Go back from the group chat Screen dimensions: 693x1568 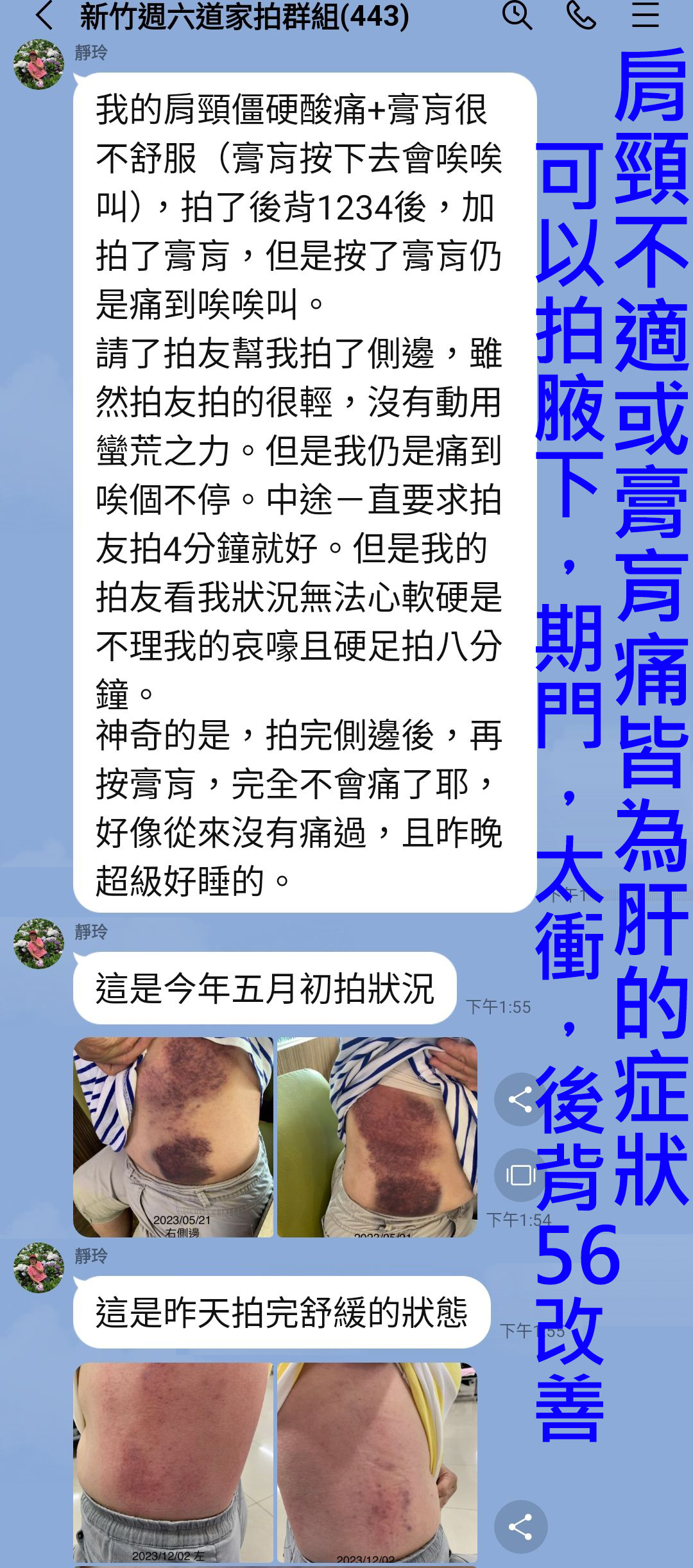click(44, 15)
